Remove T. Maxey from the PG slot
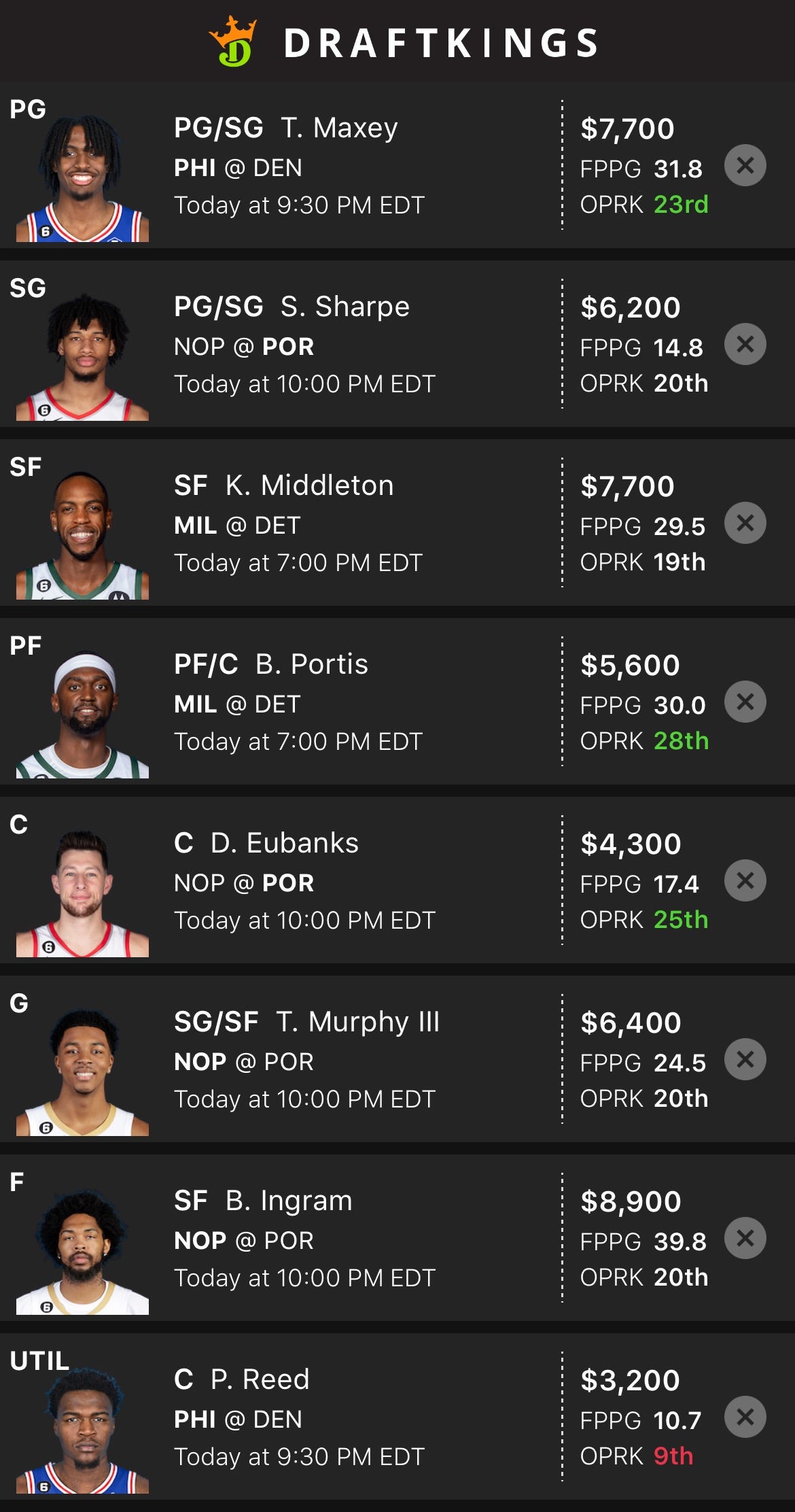Viewport: 795px width, 1512px height. pyautogui.click(x=745, y=165)
